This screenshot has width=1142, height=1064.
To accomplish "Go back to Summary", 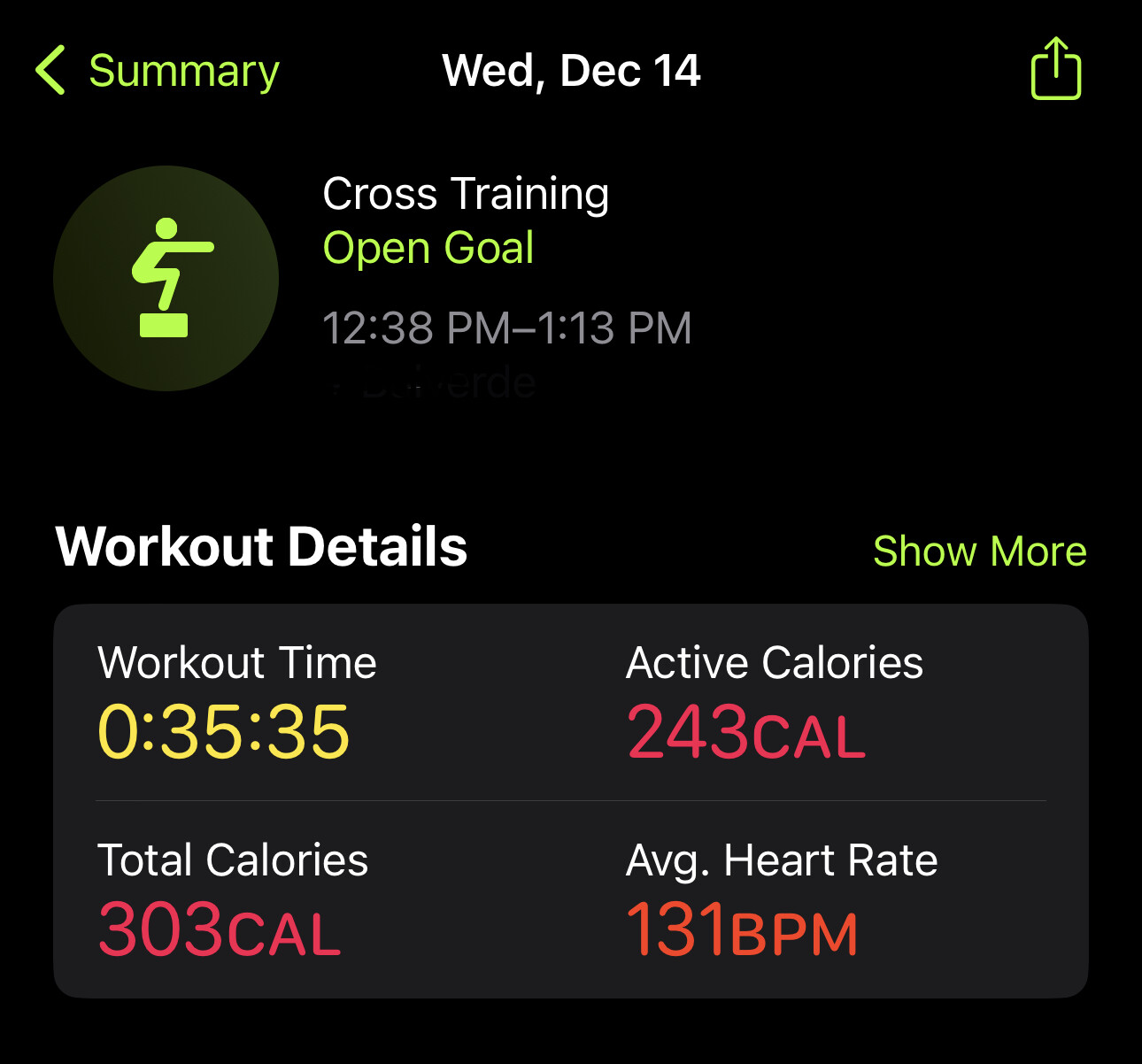I will click(158, 71).
